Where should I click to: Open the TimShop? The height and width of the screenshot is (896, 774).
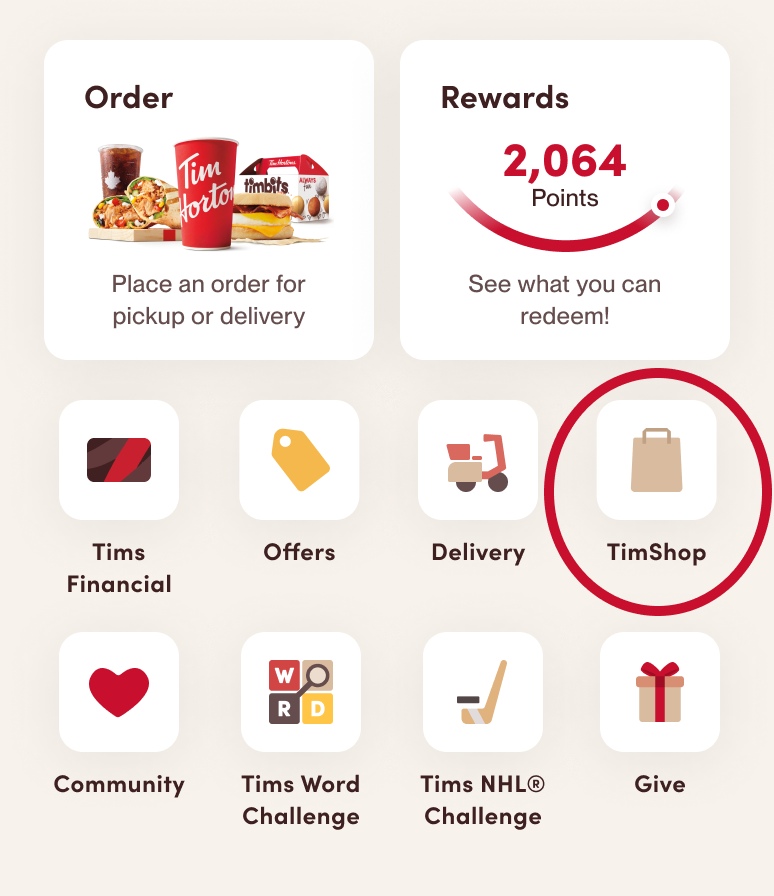click(x=657, y=461)
